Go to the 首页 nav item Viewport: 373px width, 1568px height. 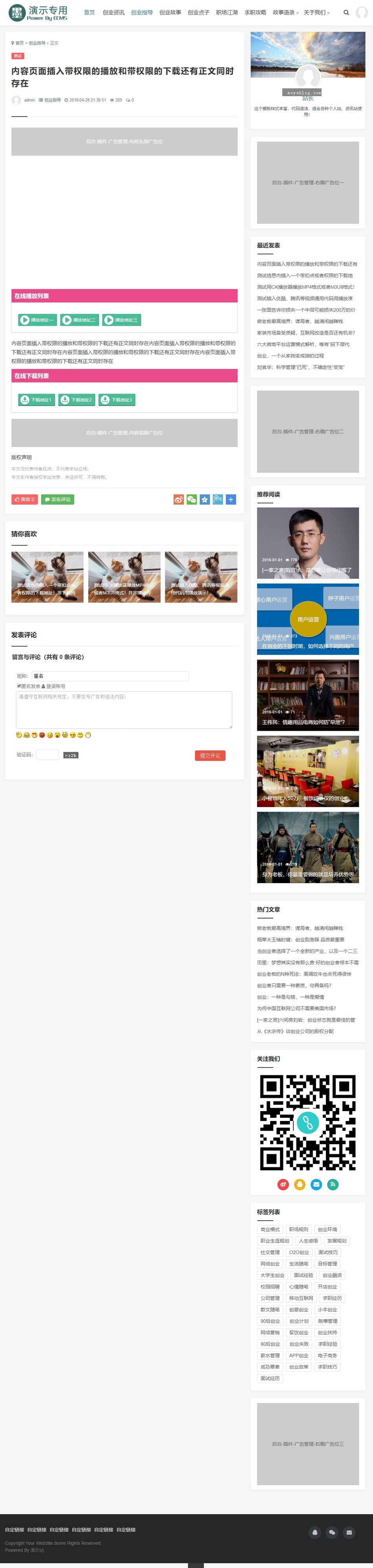click(x=90, y=12)
